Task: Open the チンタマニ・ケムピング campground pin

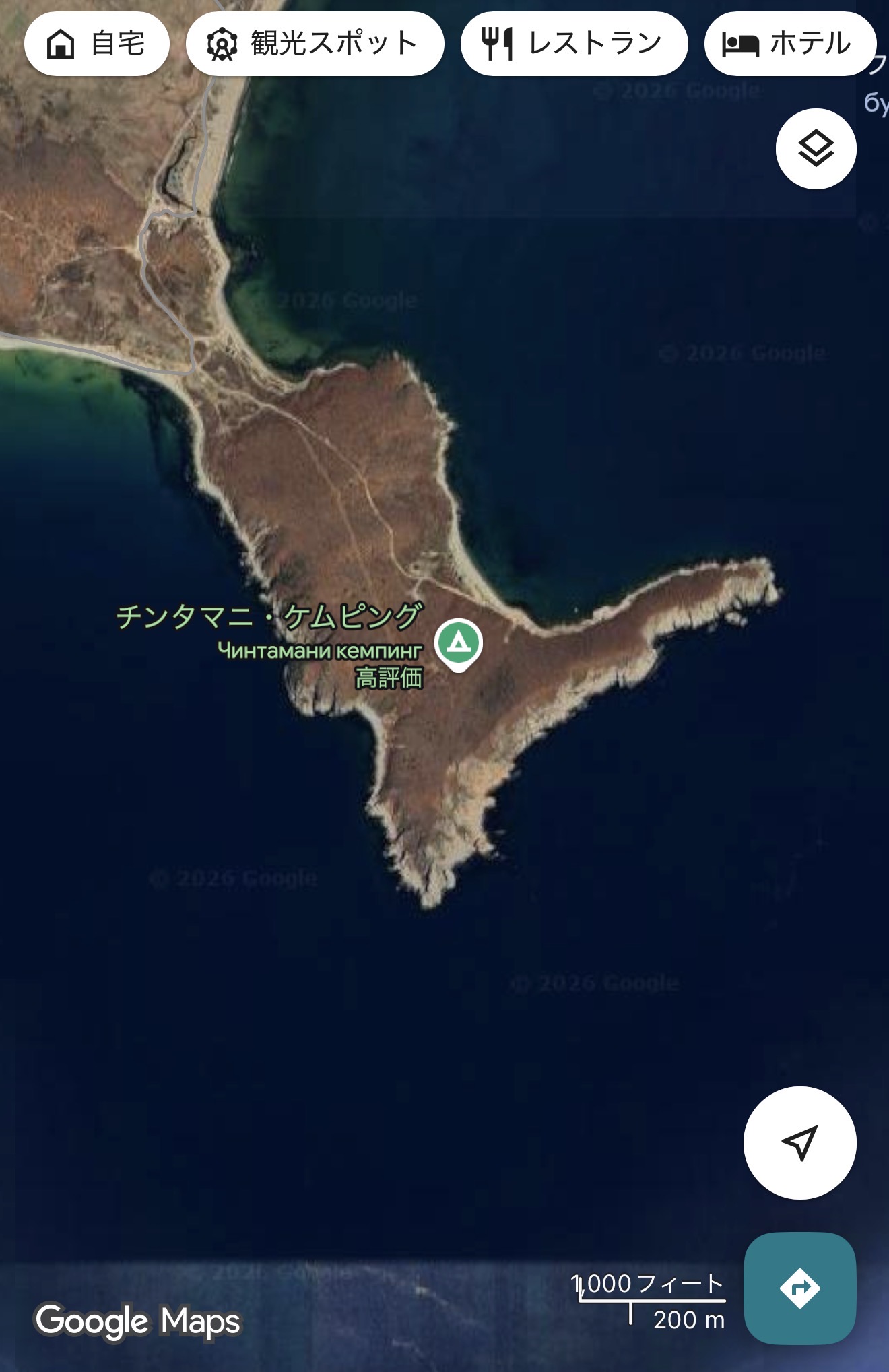Action: (458, 645)
